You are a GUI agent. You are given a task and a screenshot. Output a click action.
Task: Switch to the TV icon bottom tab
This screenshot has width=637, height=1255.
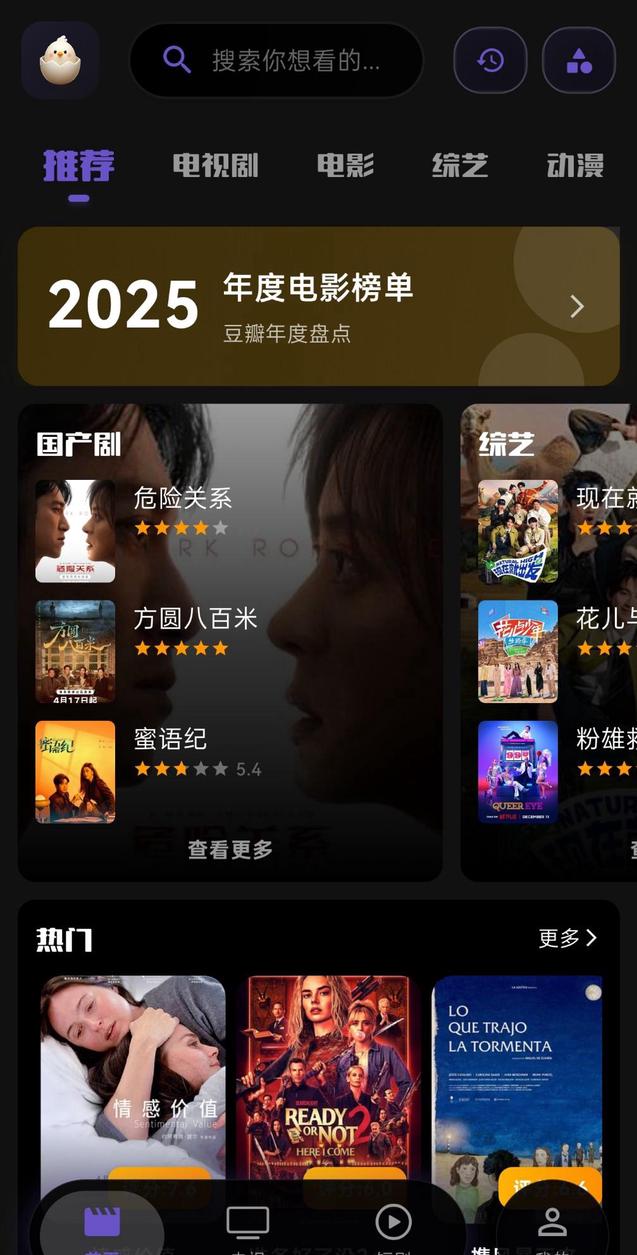[247, 1224]
